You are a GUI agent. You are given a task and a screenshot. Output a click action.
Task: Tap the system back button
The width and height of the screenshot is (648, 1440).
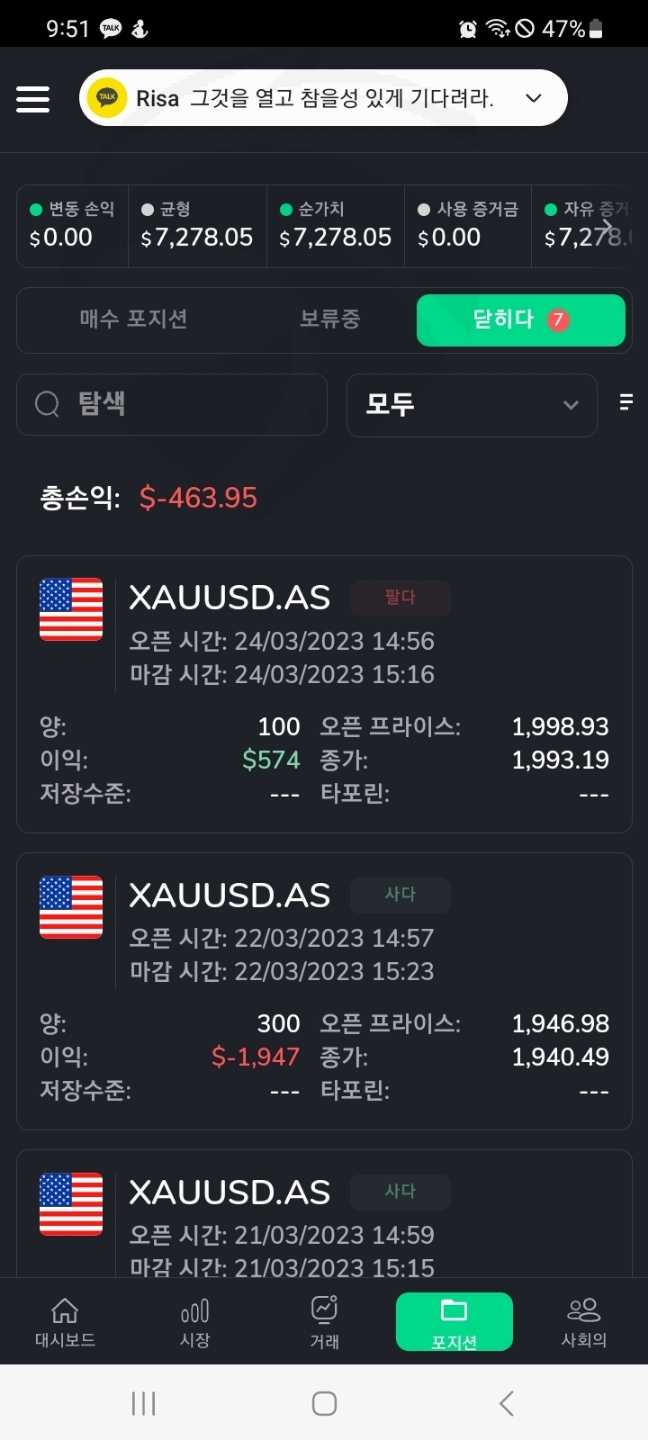pyautogui.click(x=506, y=1403)
